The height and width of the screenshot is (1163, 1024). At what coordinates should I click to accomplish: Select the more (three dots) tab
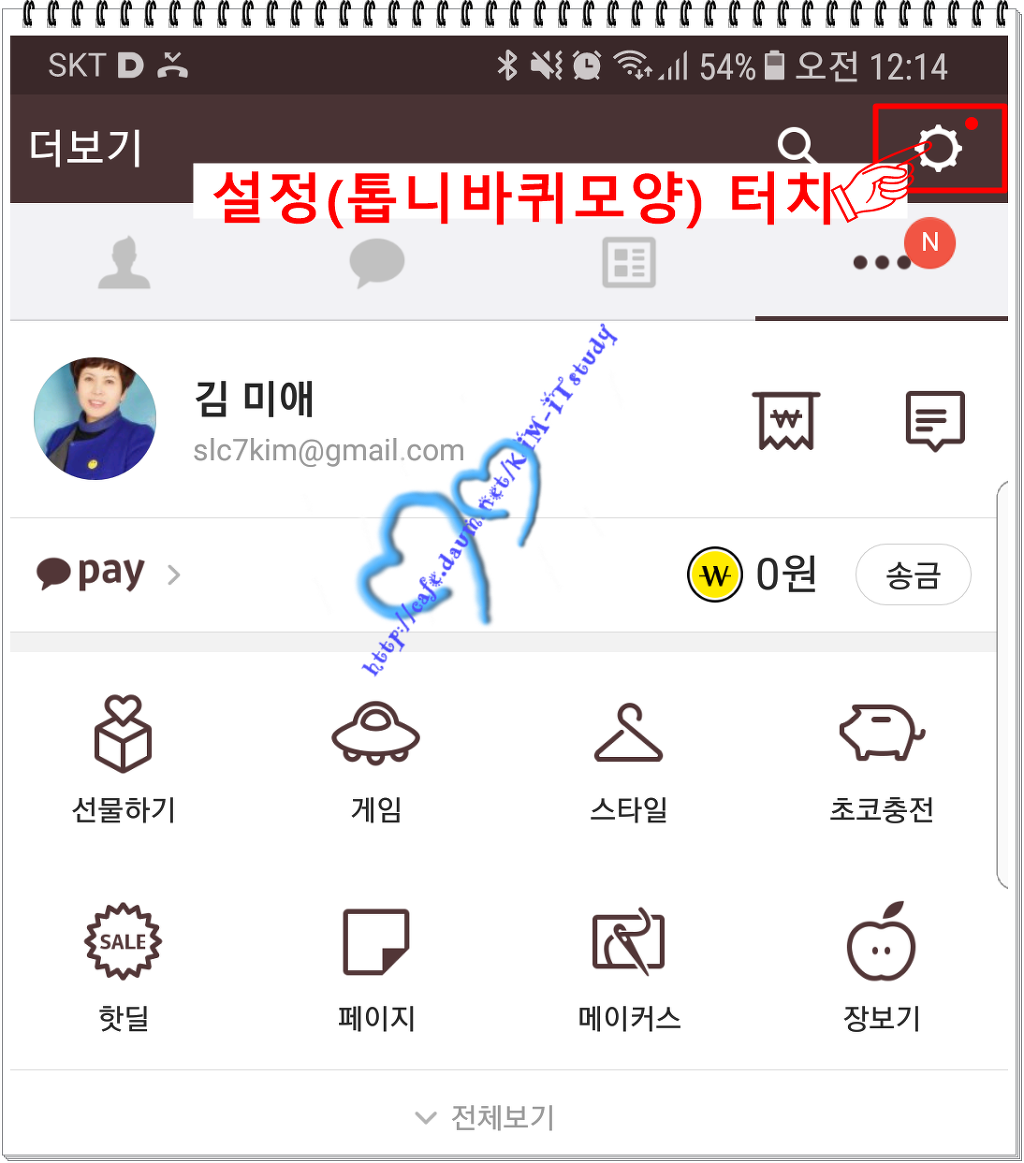tap(882, 263)
